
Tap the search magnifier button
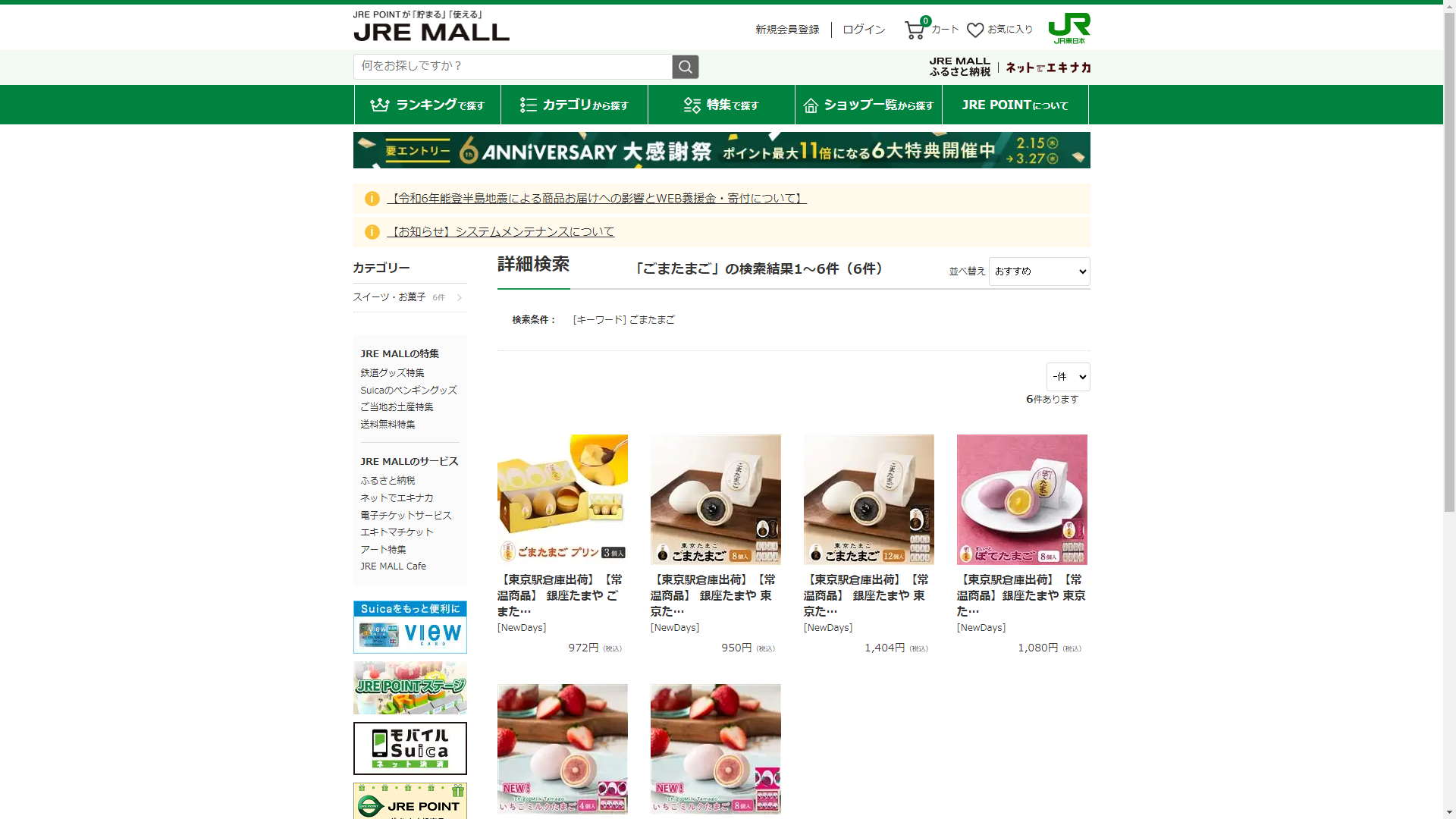tap(685, 67)
